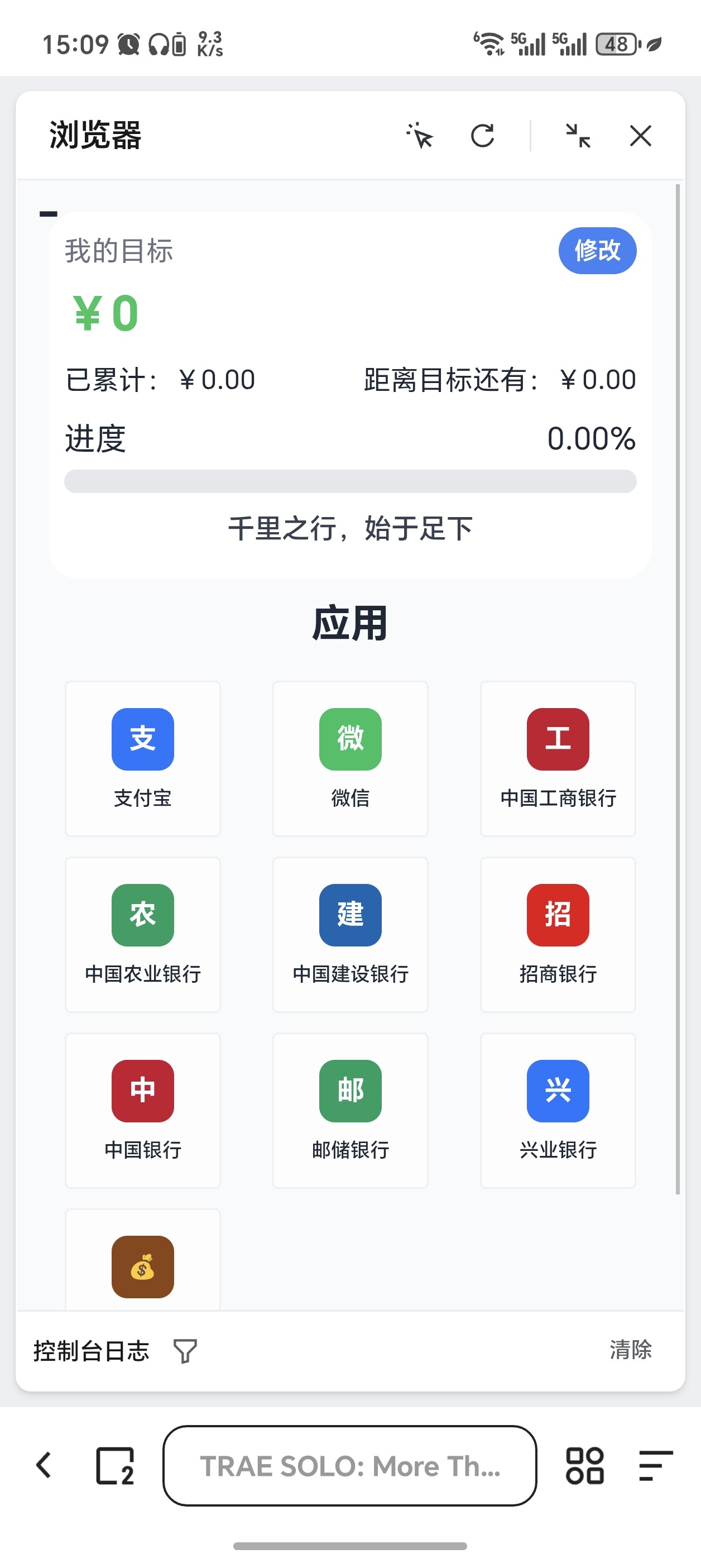Open 邮储银行
The image size is (701, 1568).
click(350, 1110)
